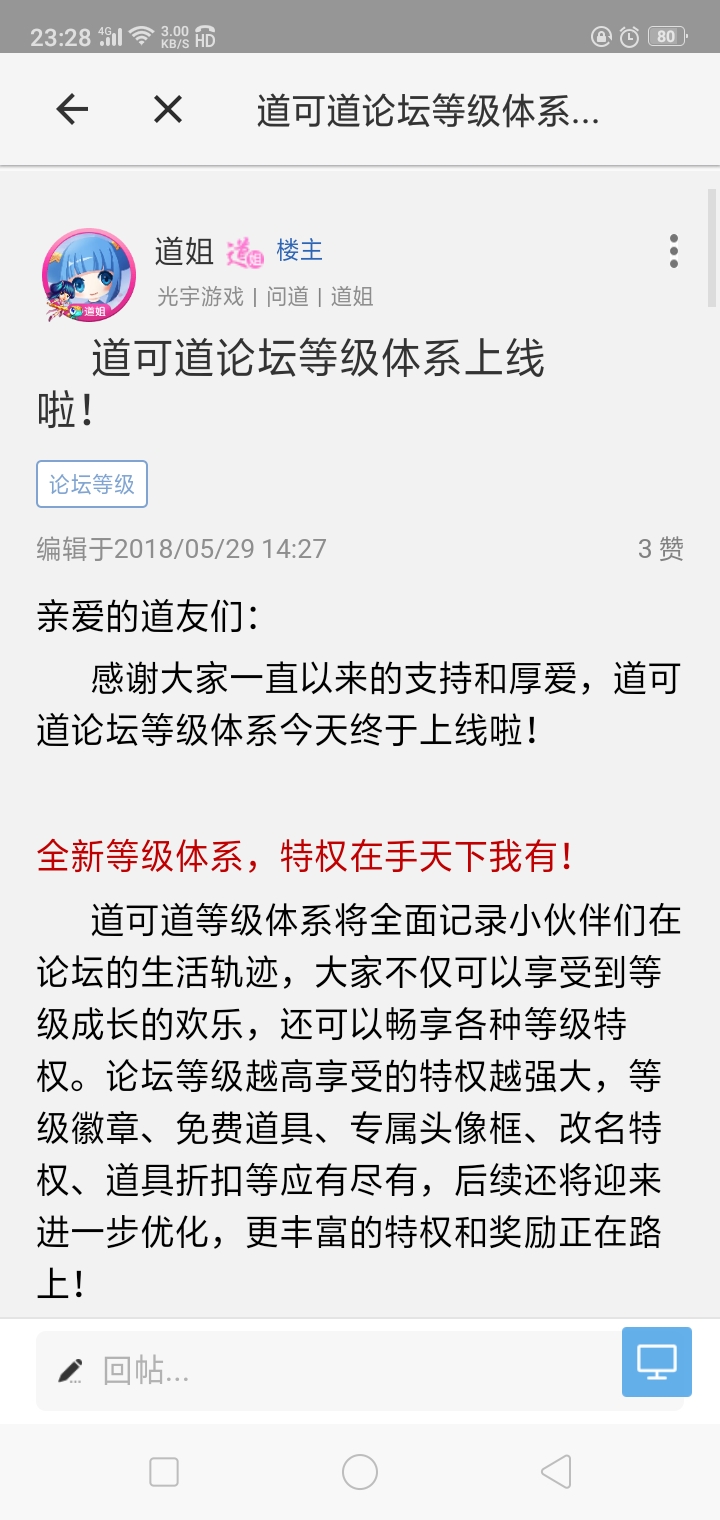Go back using the top arrow

coord(72,110)
